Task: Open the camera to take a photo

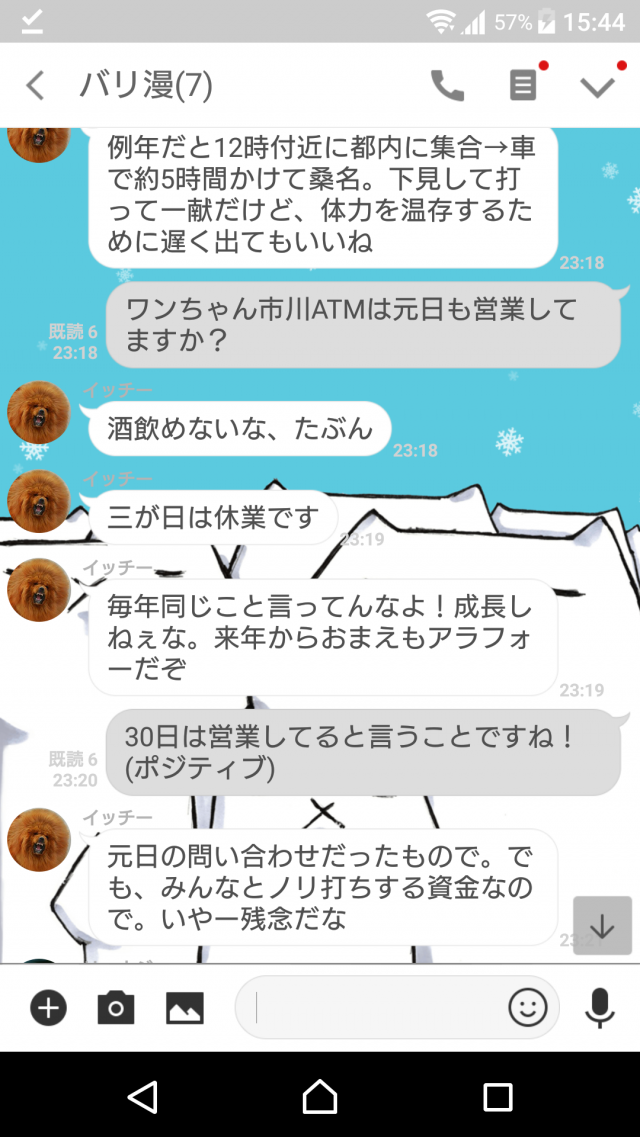Action: click(116, 1008)
